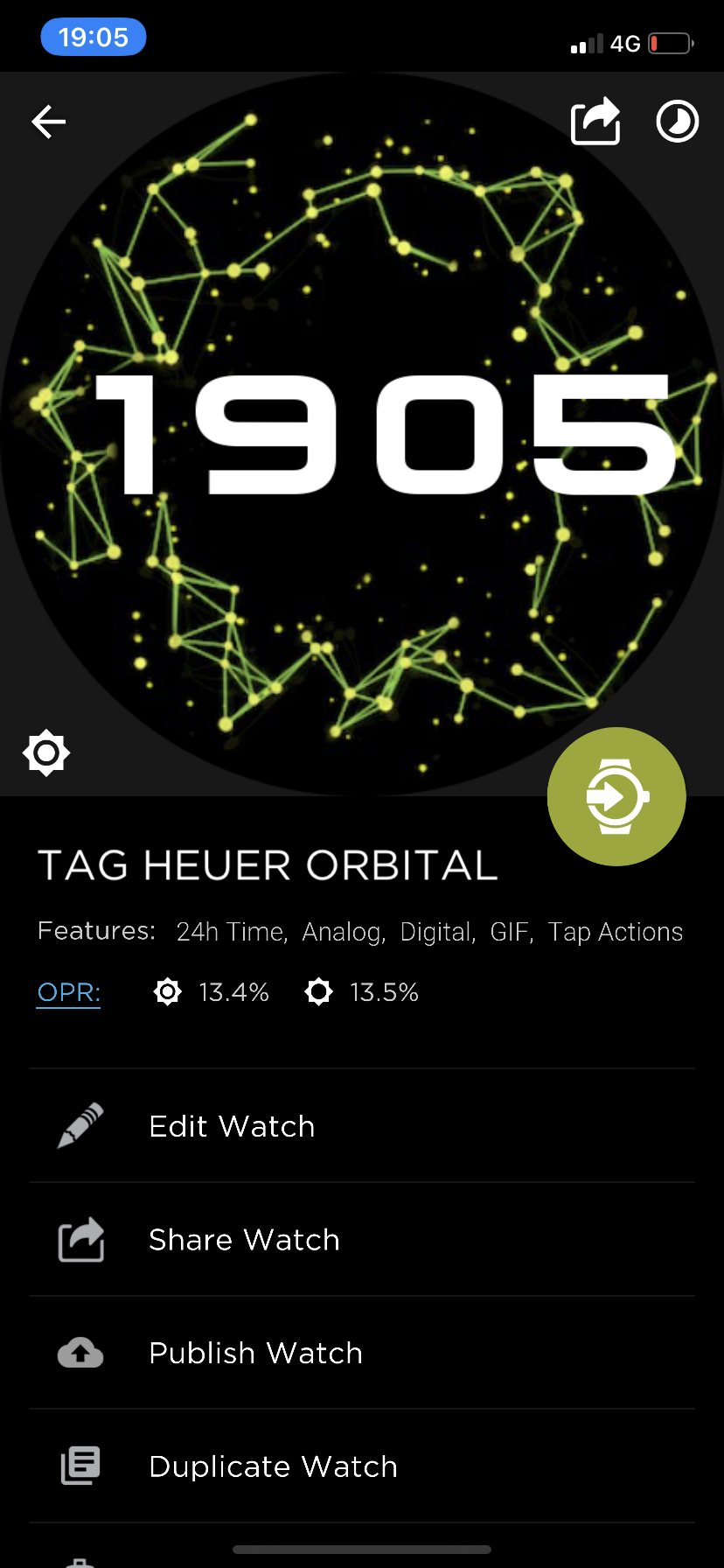724x1568 pixels.
Task: Open the time preview clock icon
Action: tap(678, 122)
